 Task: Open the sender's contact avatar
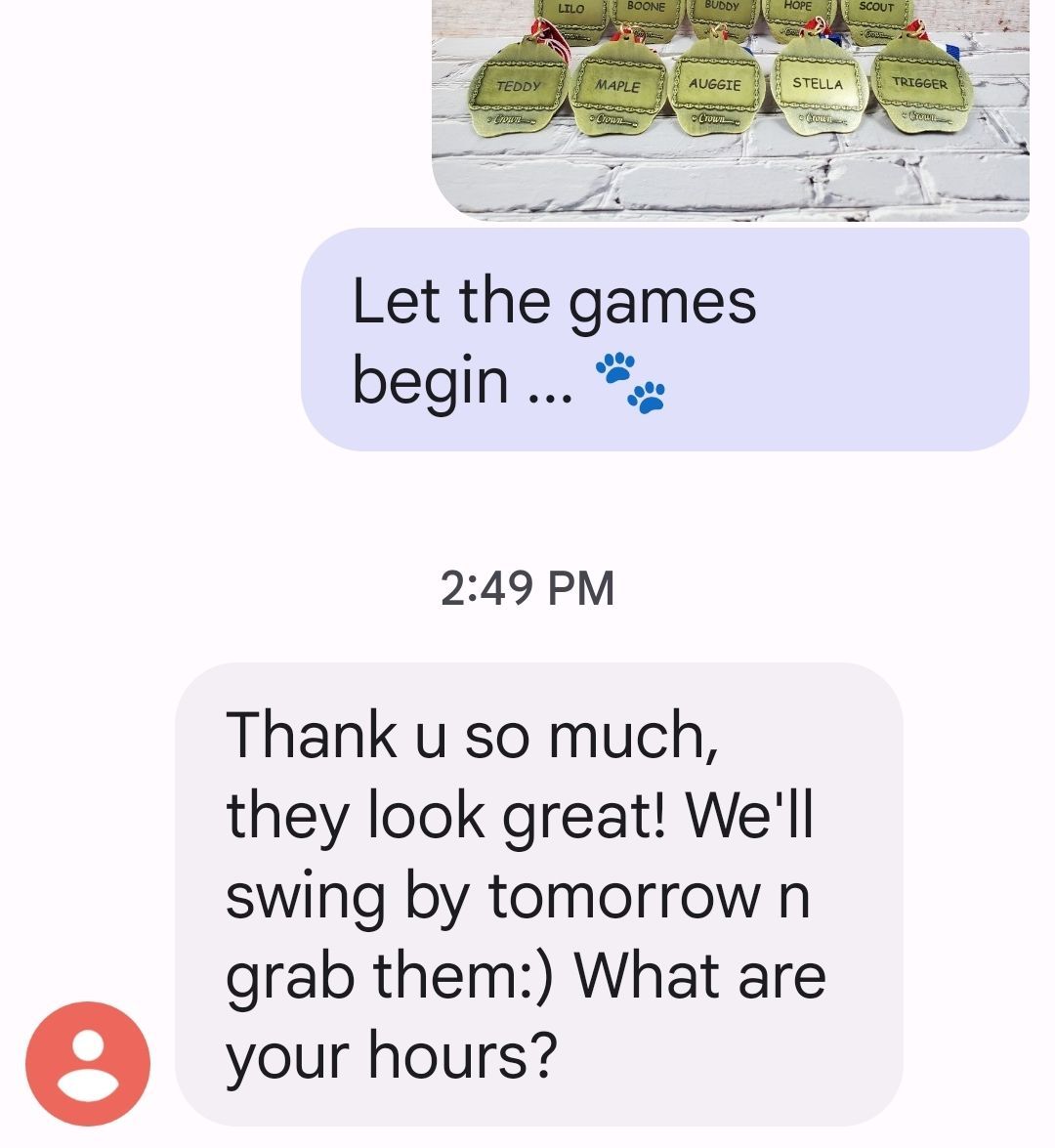click(x=88, y=1064)
